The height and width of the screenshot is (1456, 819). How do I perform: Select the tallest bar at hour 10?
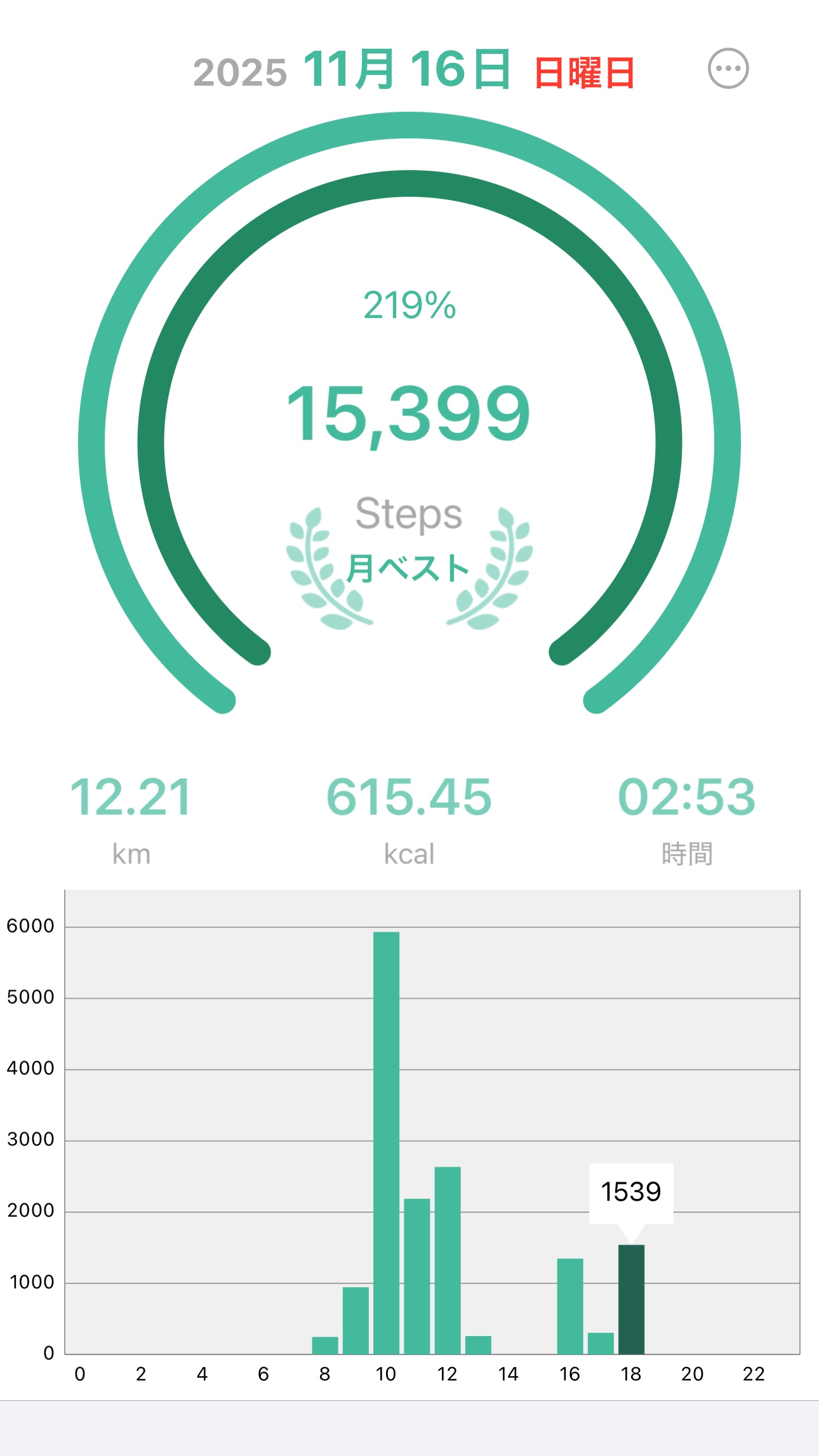click(386, 1142)
